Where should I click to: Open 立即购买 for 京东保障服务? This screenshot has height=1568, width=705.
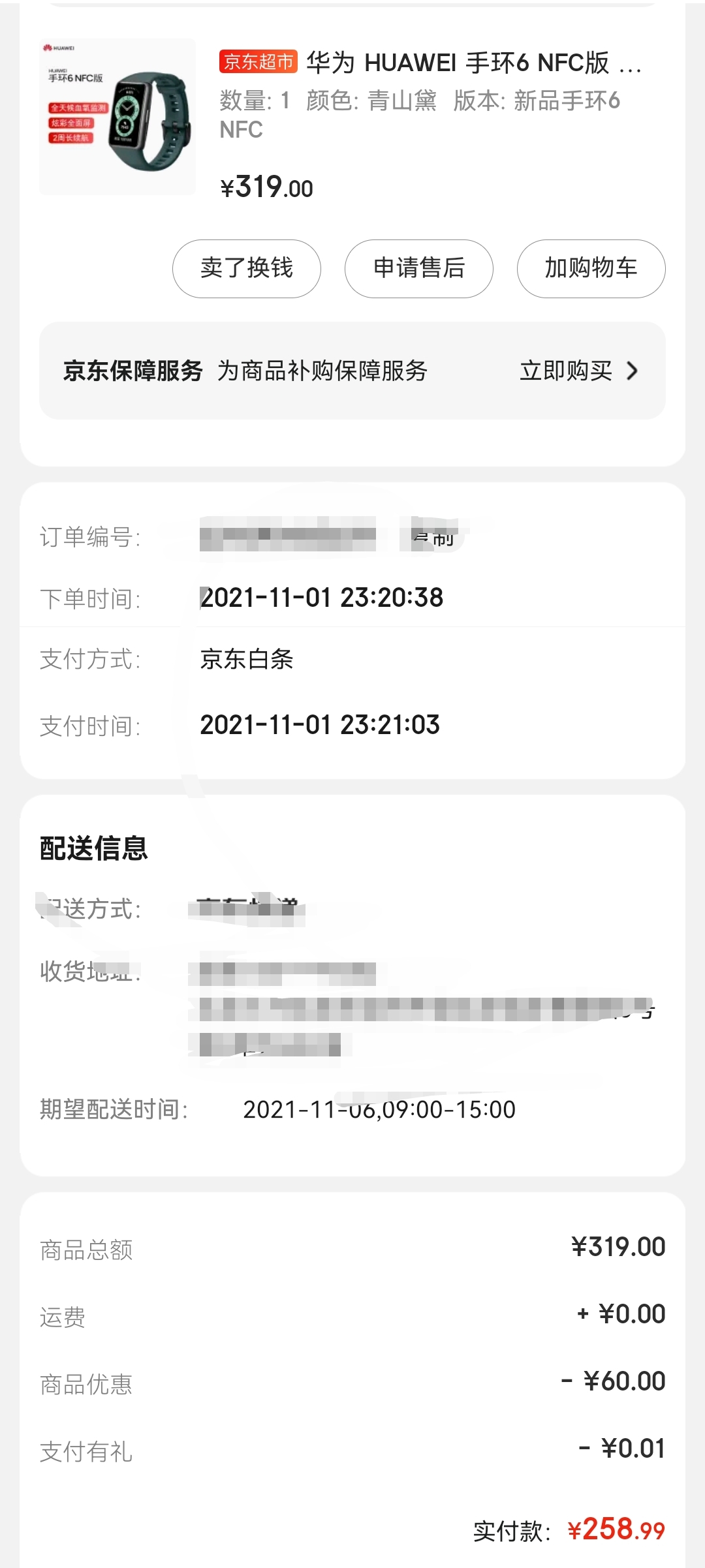tap(578, 371)
